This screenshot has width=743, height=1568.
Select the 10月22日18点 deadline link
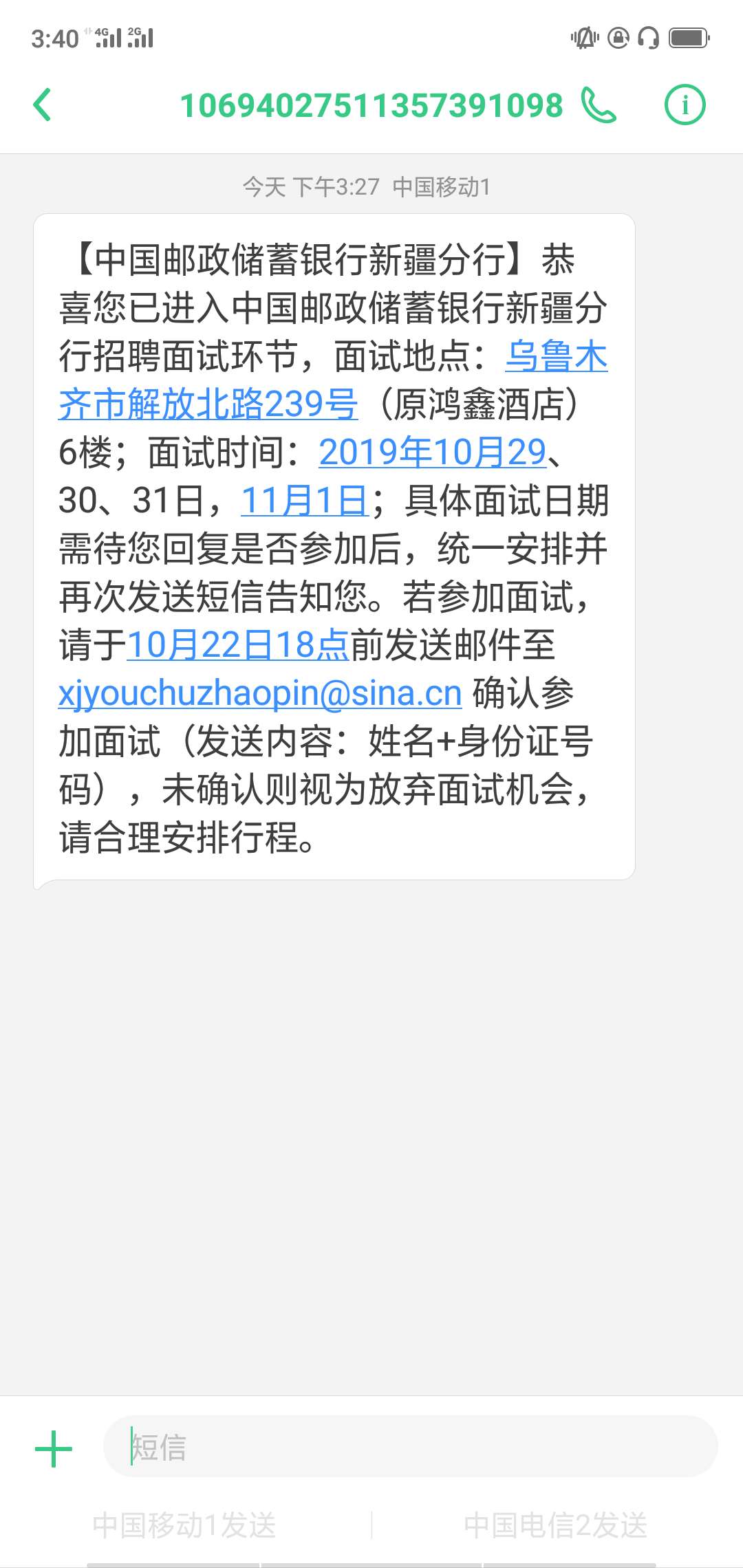pos(238,645)
